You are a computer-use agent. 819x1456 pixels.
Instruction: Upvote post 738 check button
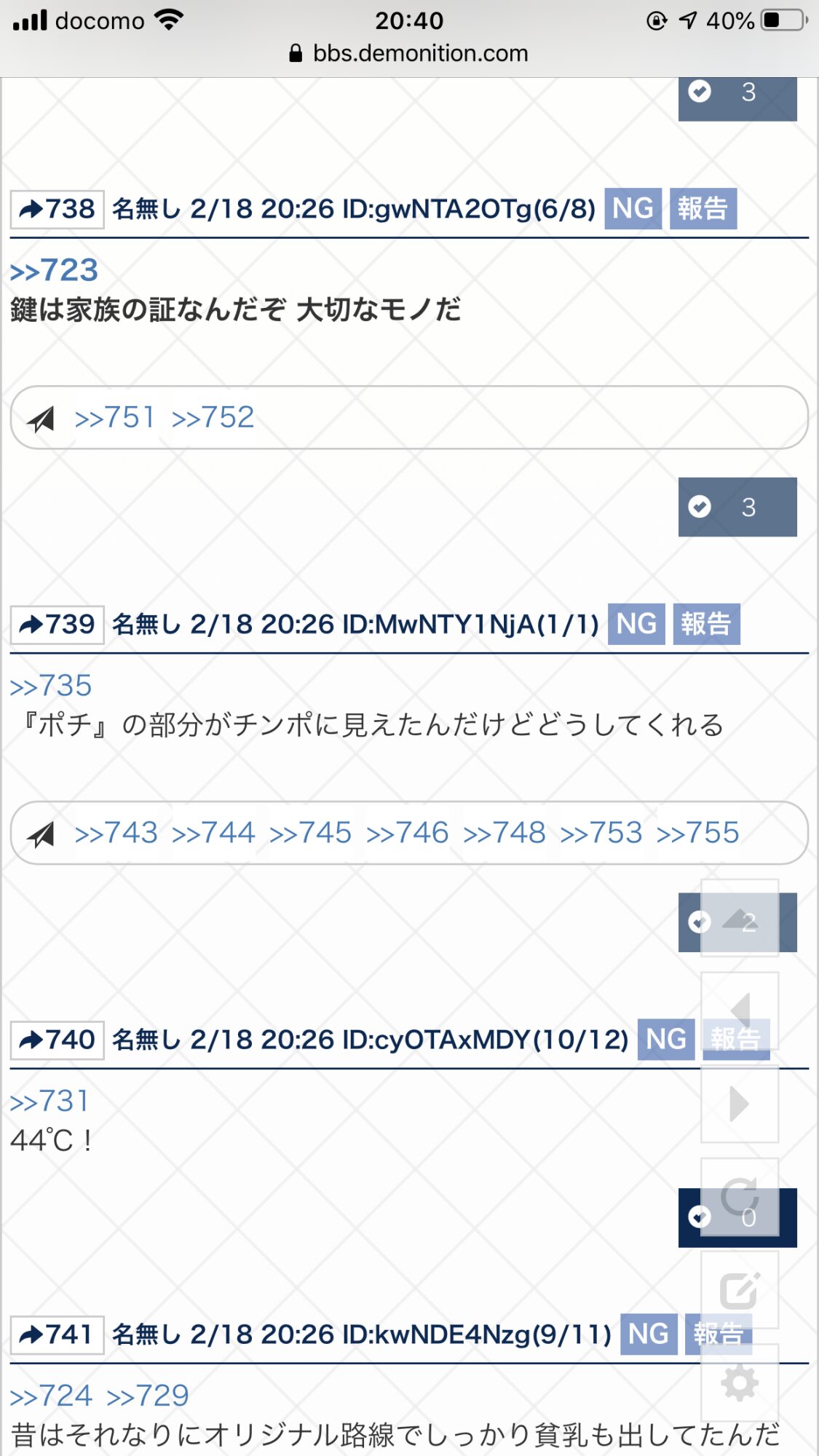coord(737,507)
